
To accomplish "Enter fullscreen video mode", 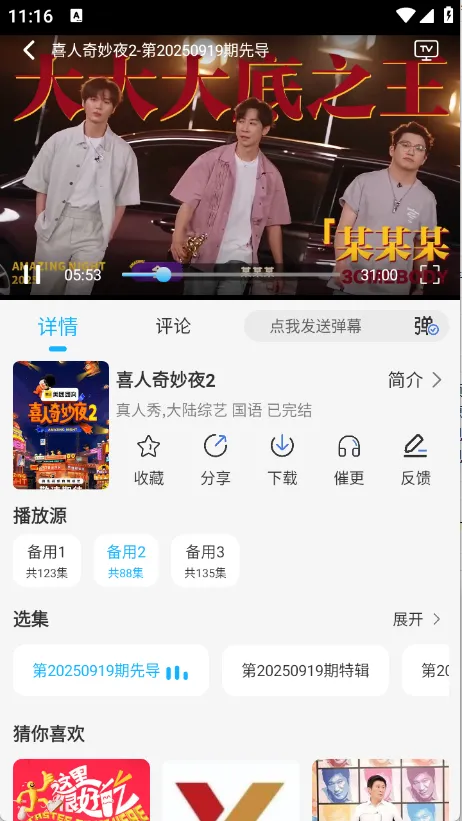I will (430, 274).
